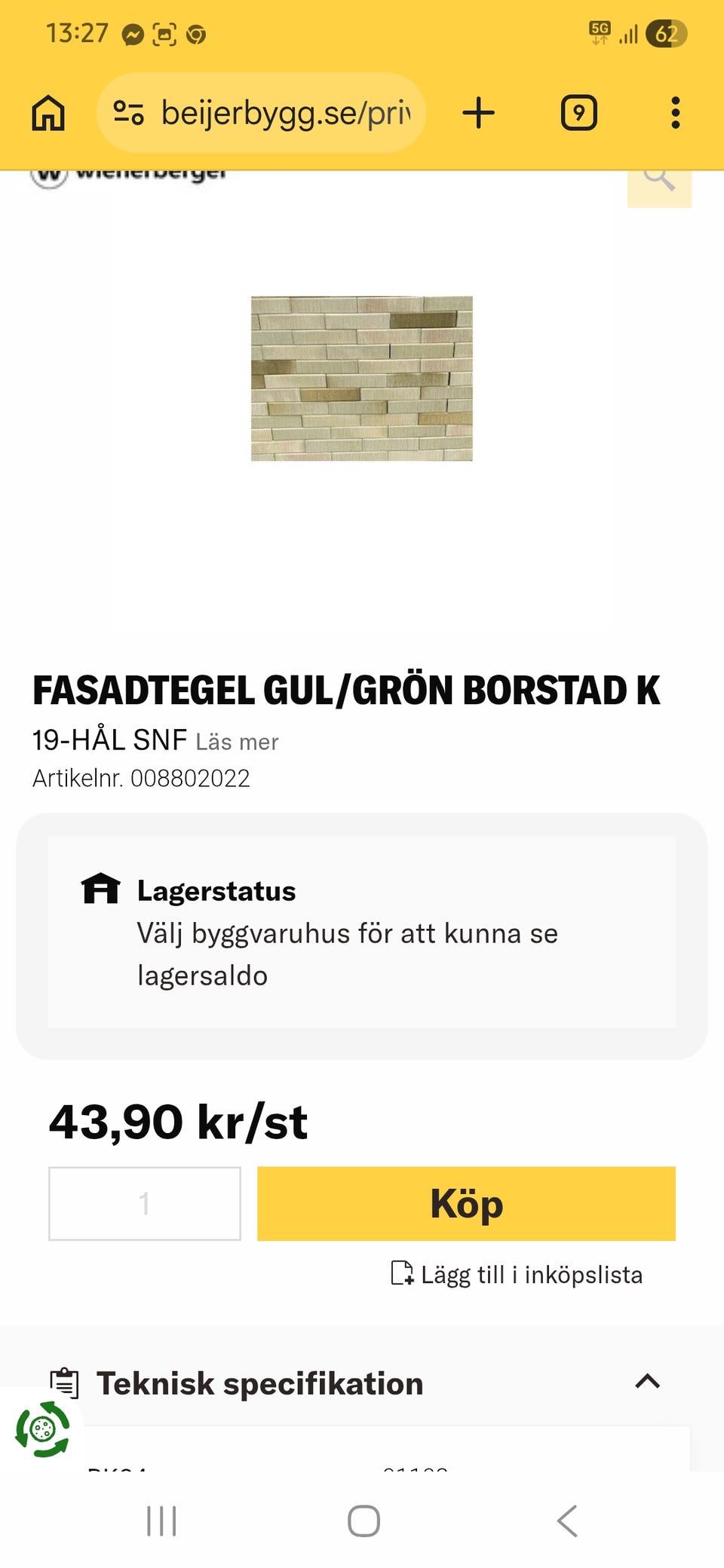Screen dimensions: 724x1568
Task: Open a new browser tab with plus icon
Action: tap(478, 112)
